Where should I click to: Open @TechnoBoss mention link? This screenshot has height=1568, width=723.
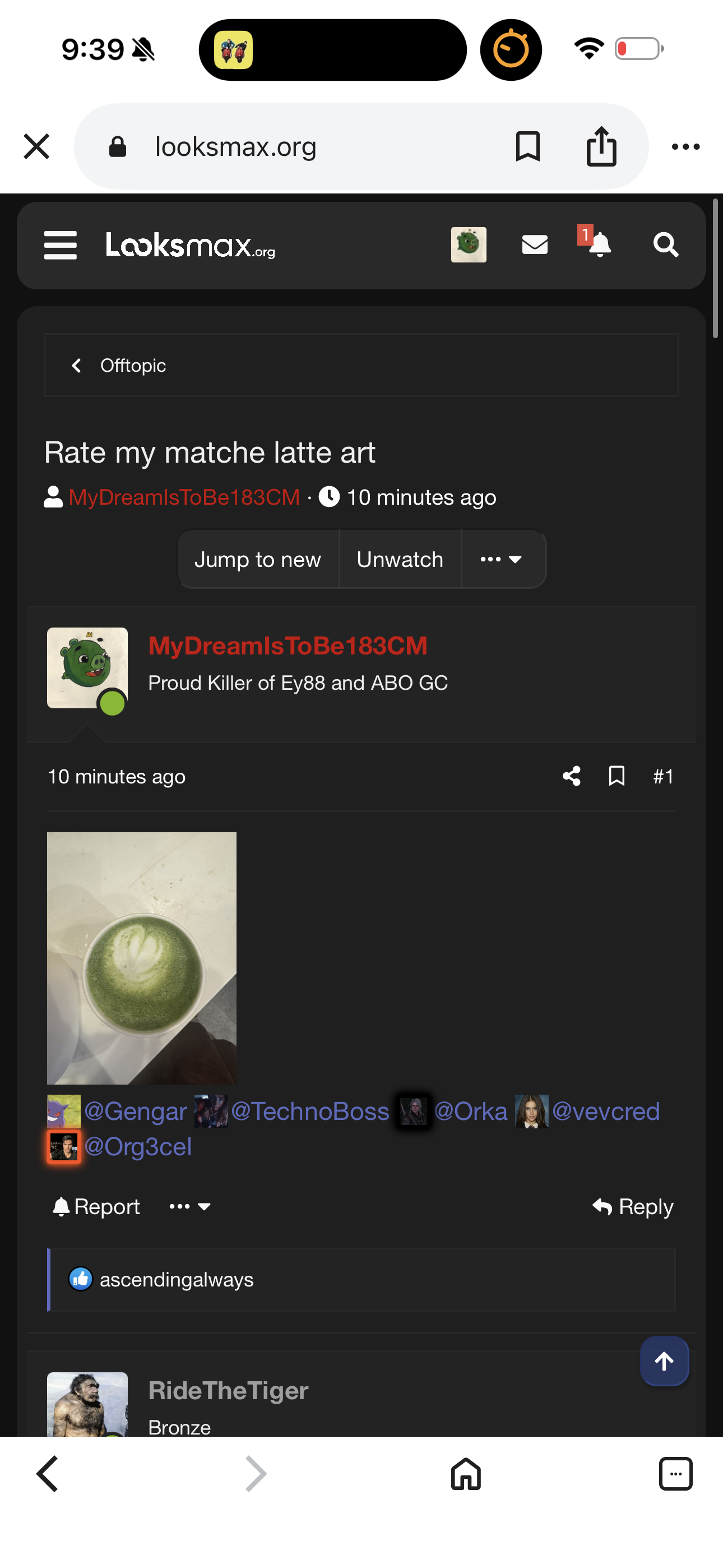coord(310,1112)
